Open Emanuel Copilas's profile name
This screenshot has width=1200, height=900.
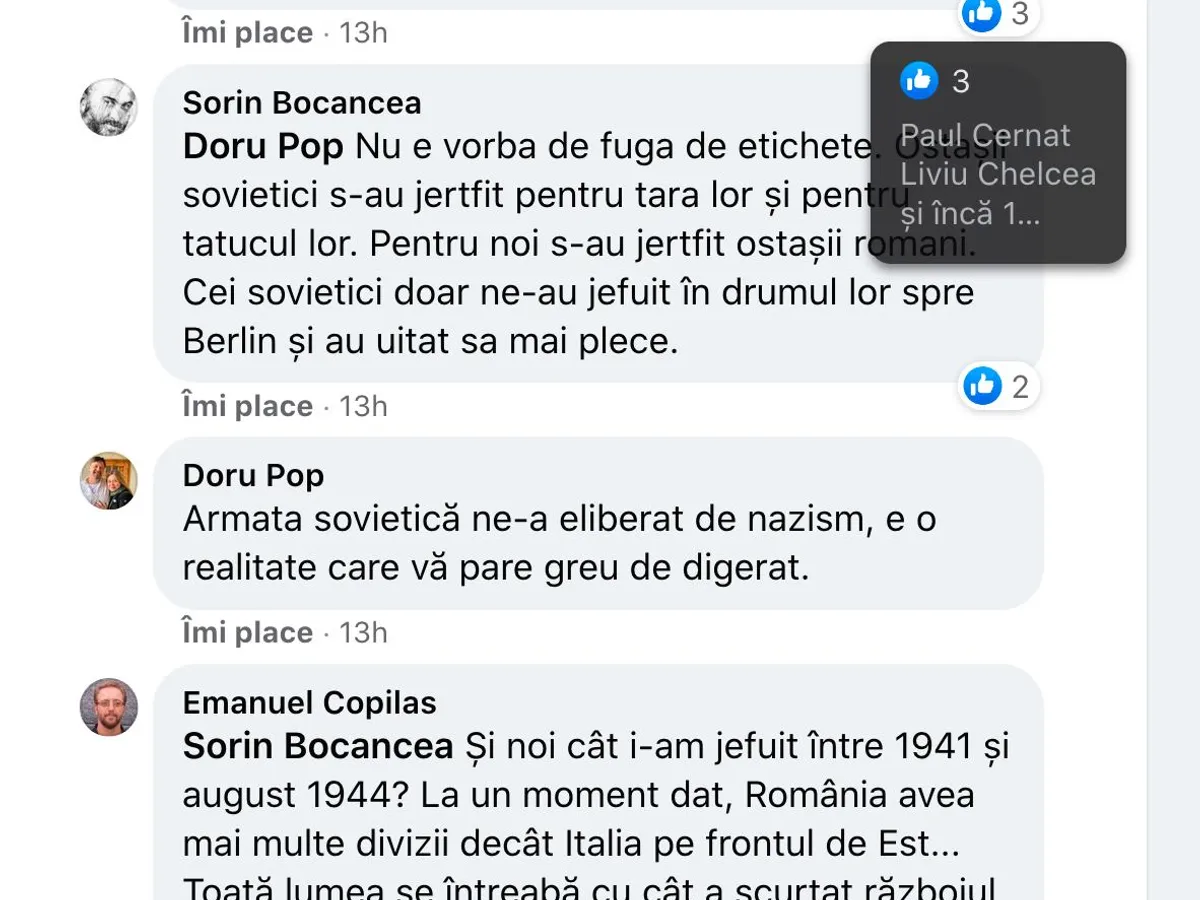tap(309, 703)
